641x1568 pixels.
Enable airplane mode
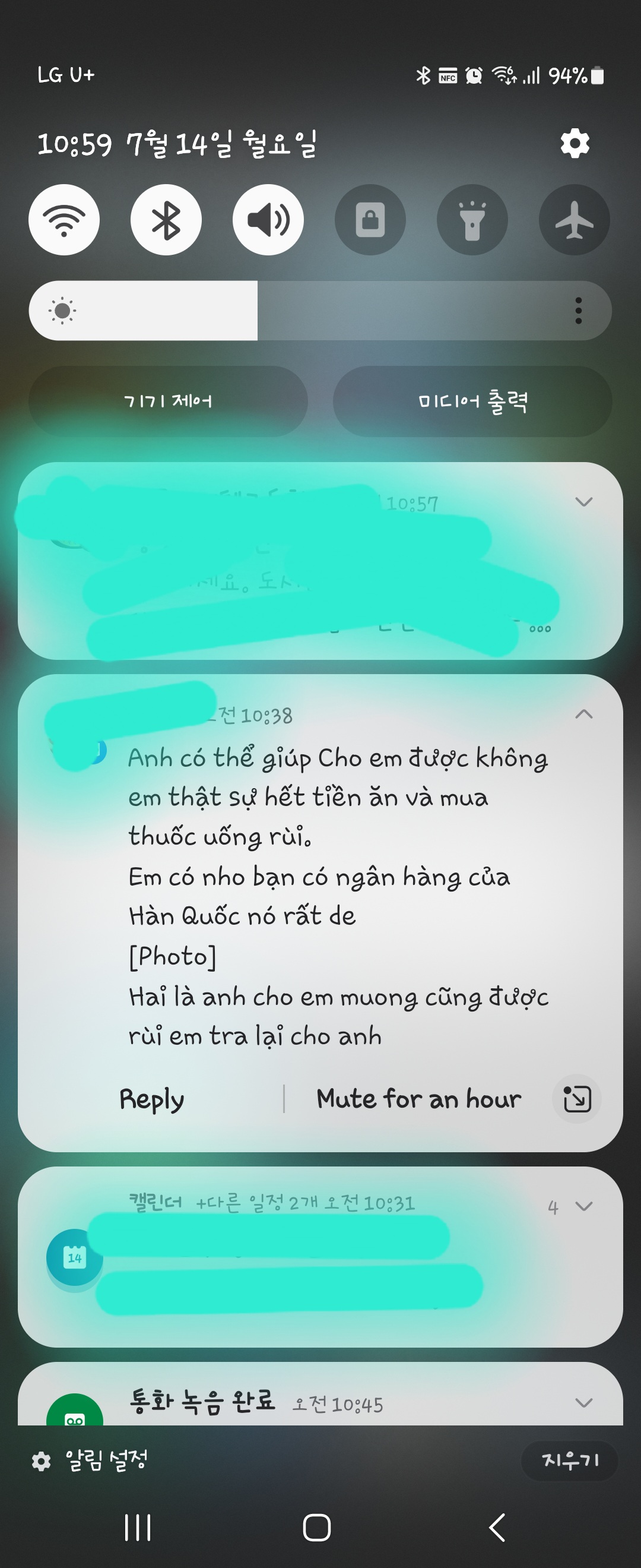[x=573, y=220]
